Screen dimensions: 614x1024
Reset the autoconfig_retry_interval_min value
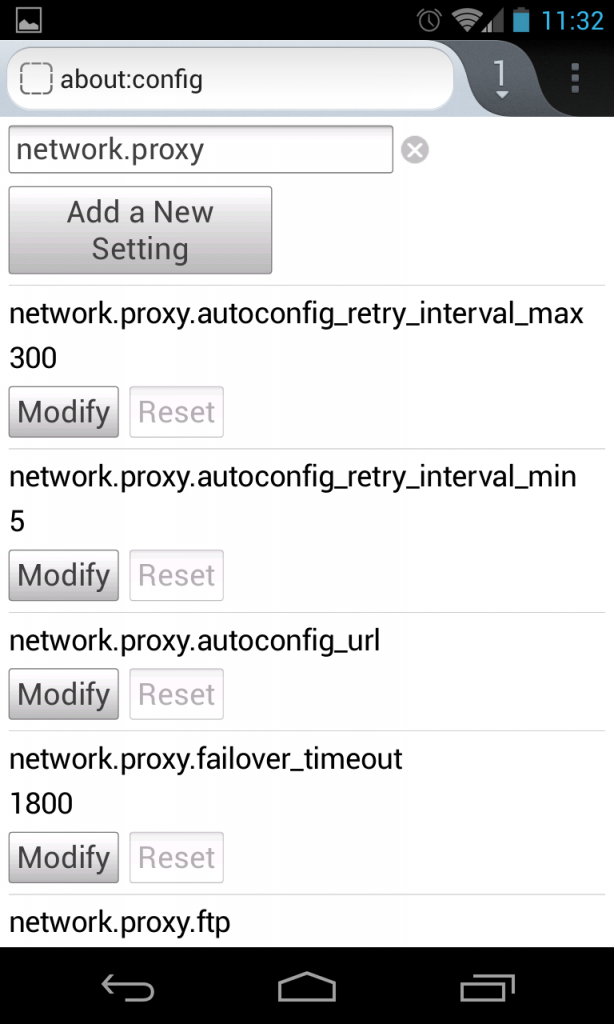[x=177, y=575]
